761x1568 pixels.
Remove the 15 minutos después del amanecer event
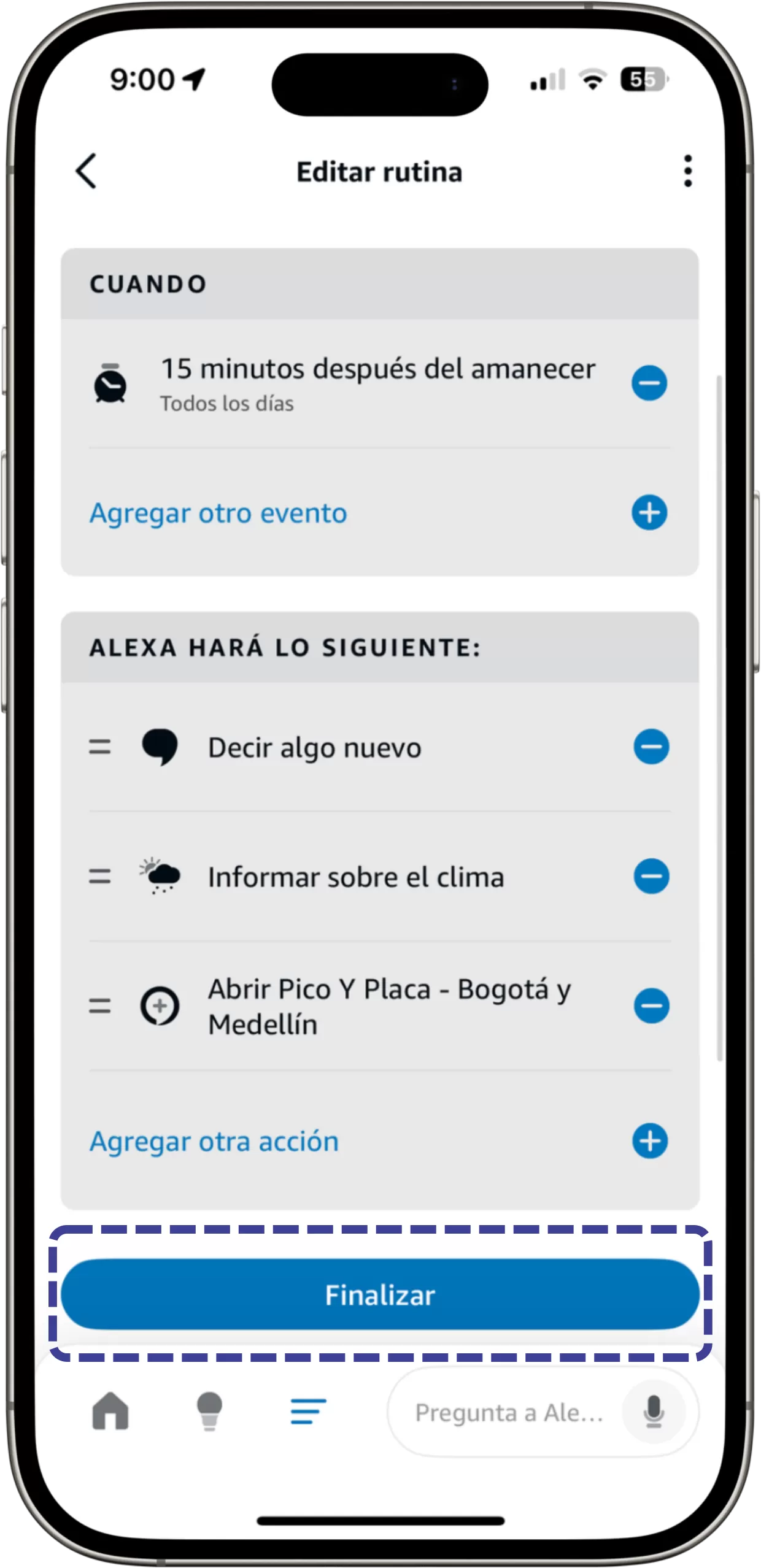pos(649,383)
